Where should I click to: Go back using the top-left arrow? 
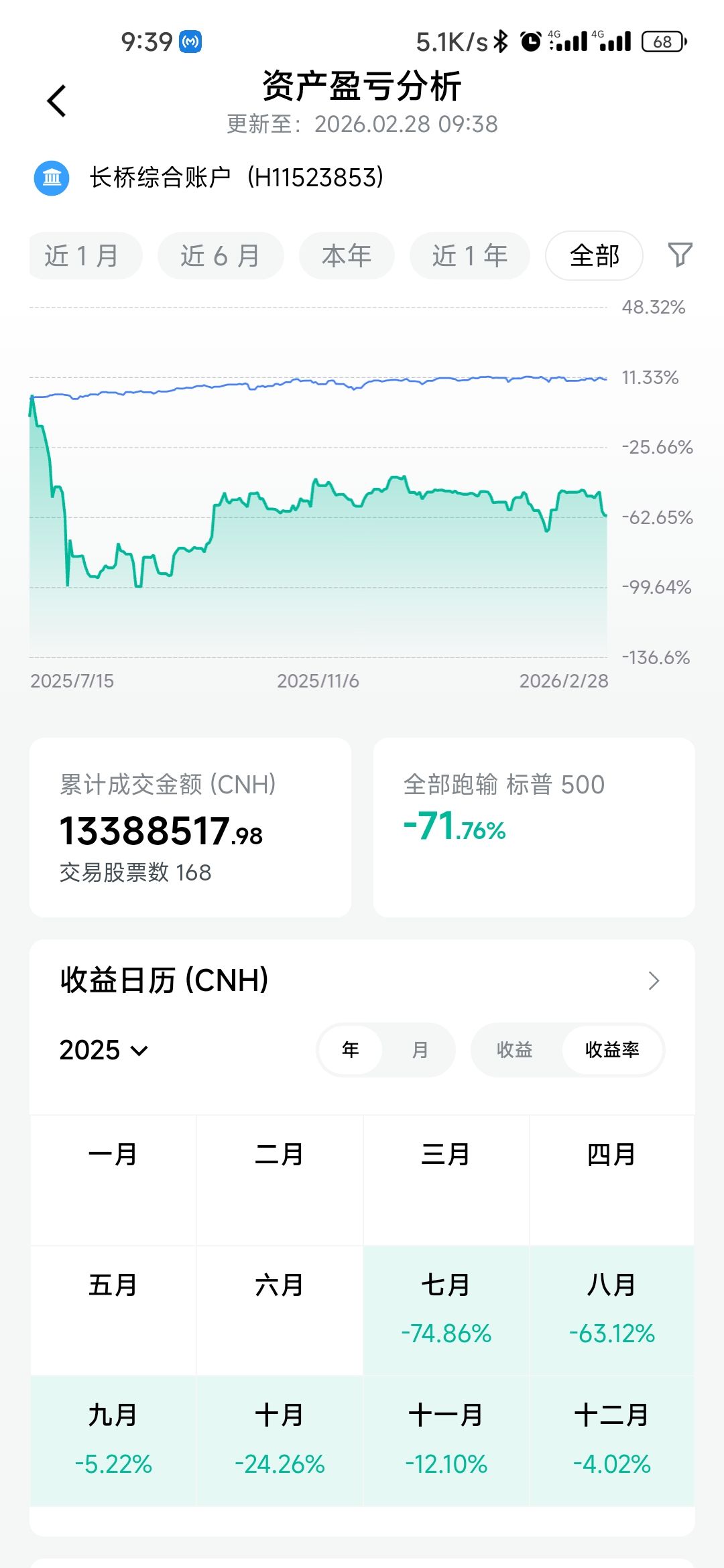pyautogui.click(x=57, y=101)
